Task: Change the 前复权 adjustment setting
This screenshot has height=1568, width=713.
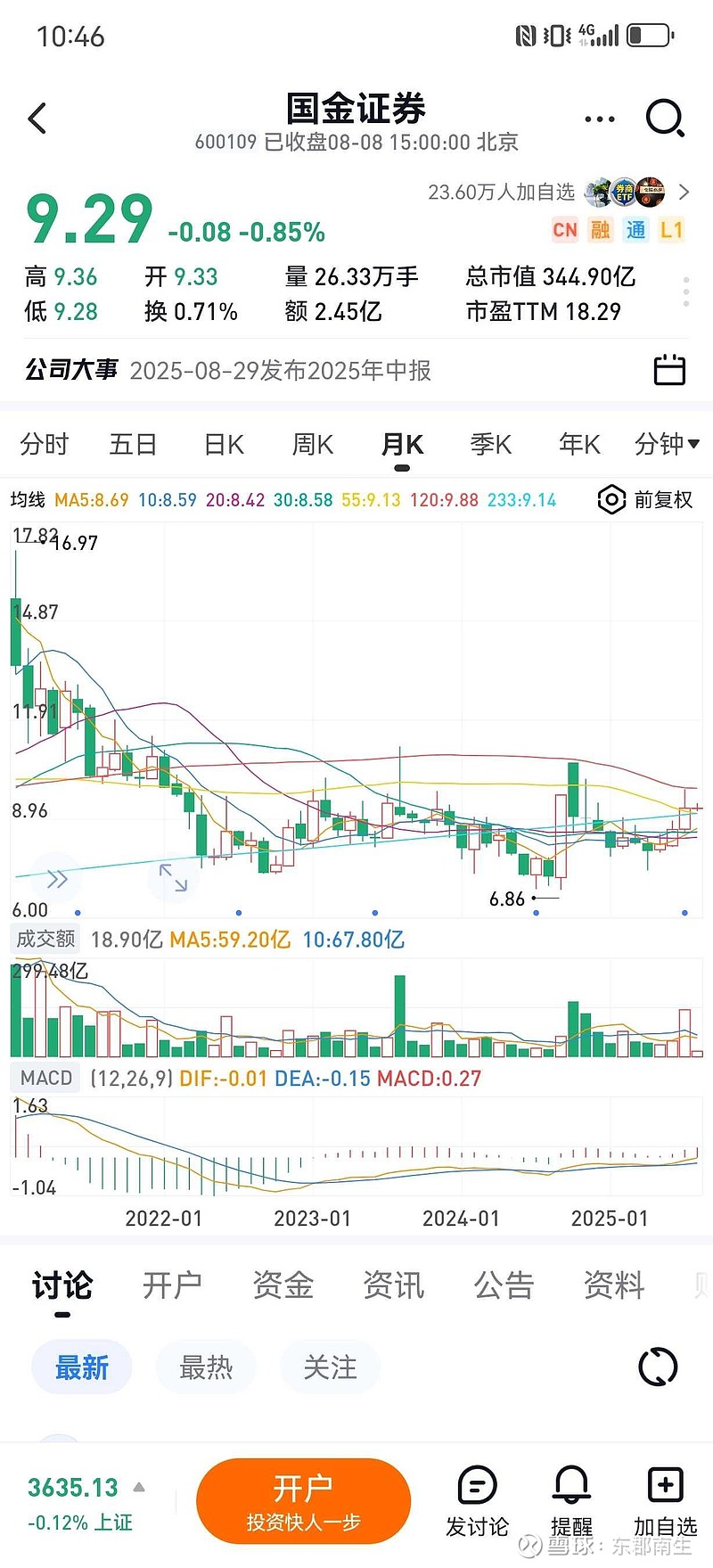Action: point(646,500)
